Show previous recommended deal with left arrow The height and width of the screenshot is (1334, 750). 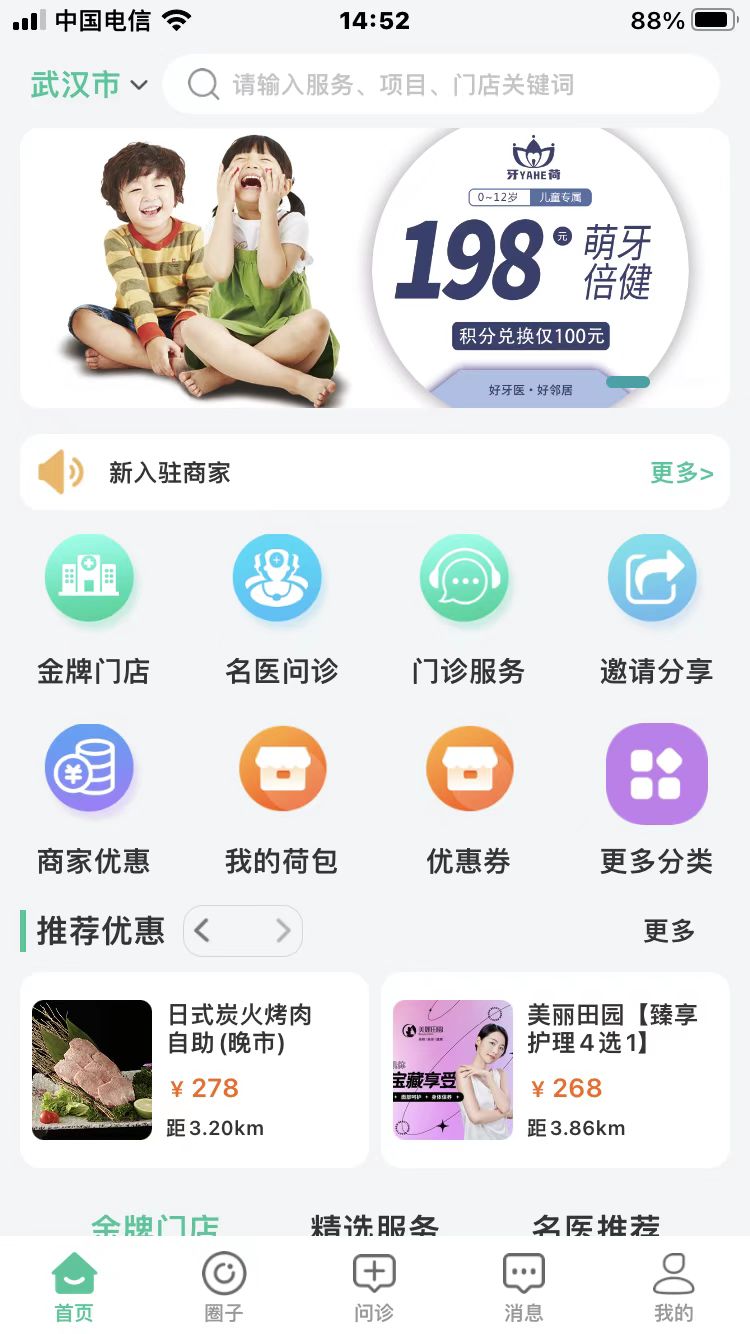pyautogui.click(x=203, y=931)
